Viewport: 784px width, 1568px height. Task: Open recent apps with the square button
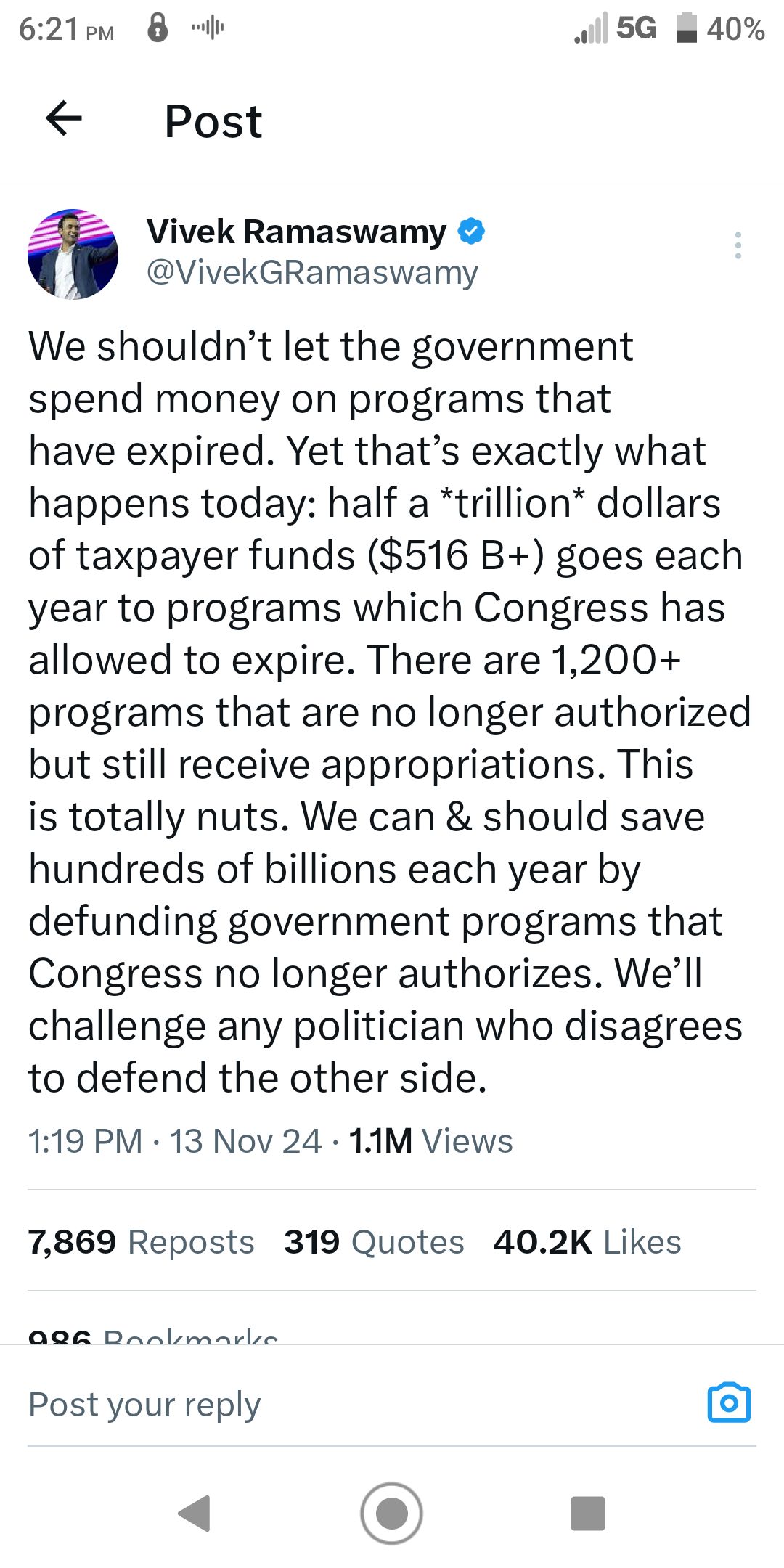click(x=588, y=1514)
